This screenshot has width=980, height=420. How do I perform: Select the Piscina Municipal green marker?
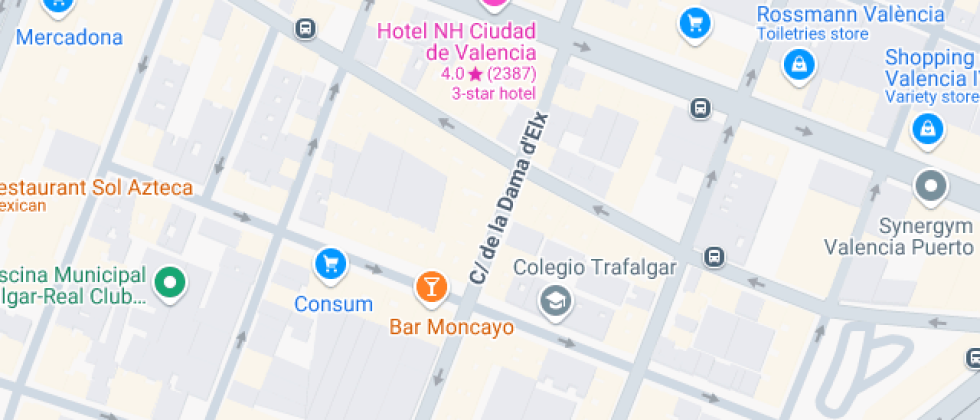[170, 283]
